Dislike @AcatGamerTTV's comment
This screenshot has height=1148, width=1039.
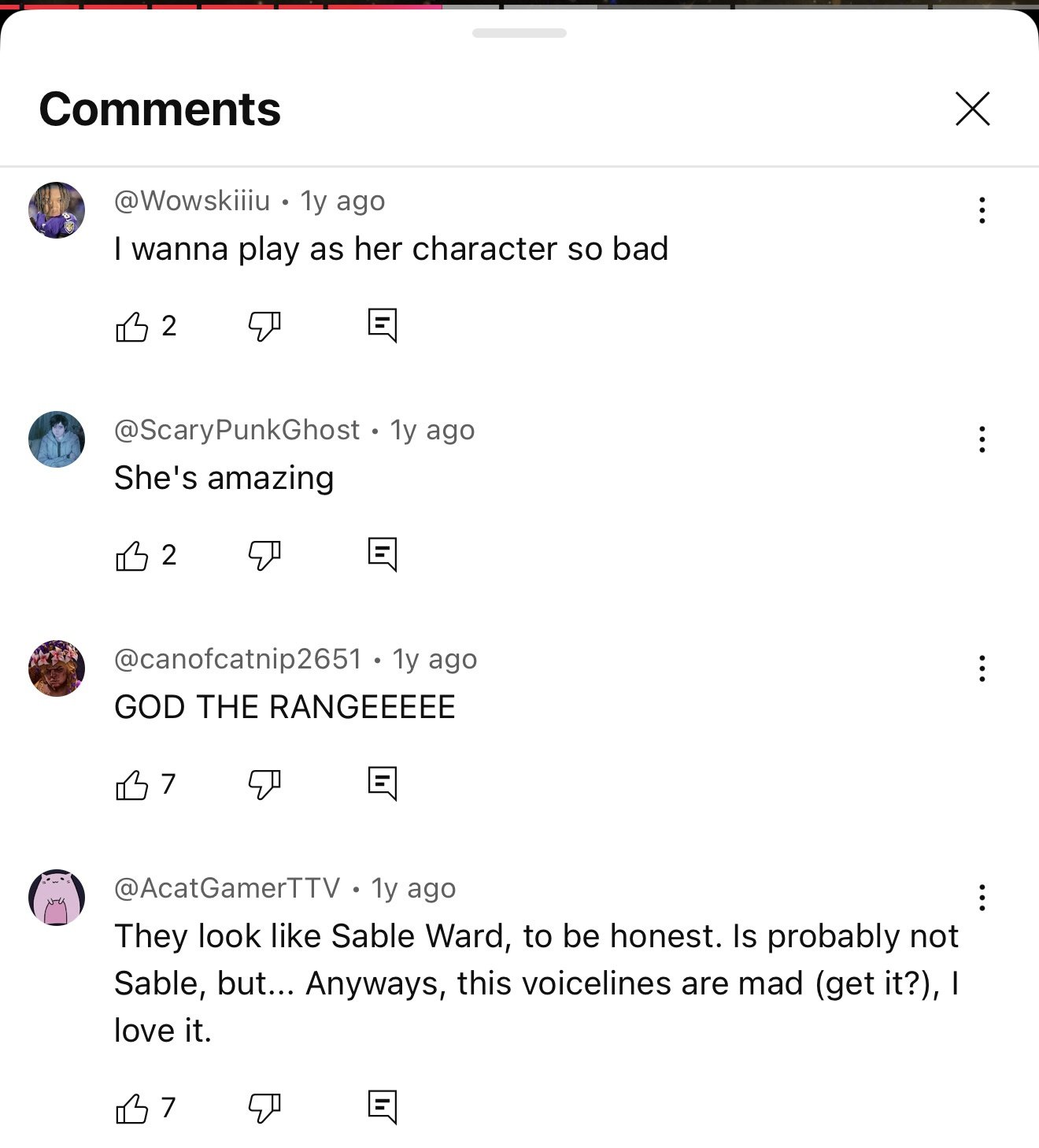click(x=264, y=1108)
